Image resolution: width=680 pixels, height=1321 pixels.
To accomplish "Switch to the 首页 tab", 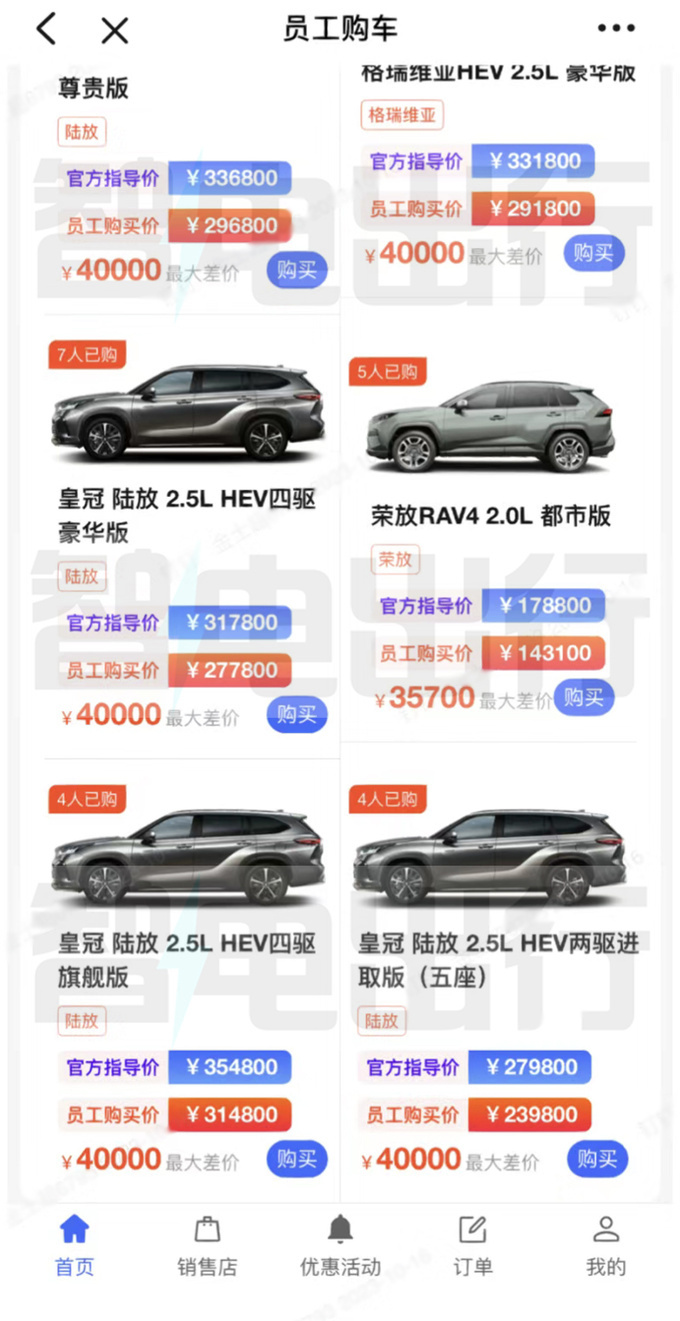I will pos(74,1246).
